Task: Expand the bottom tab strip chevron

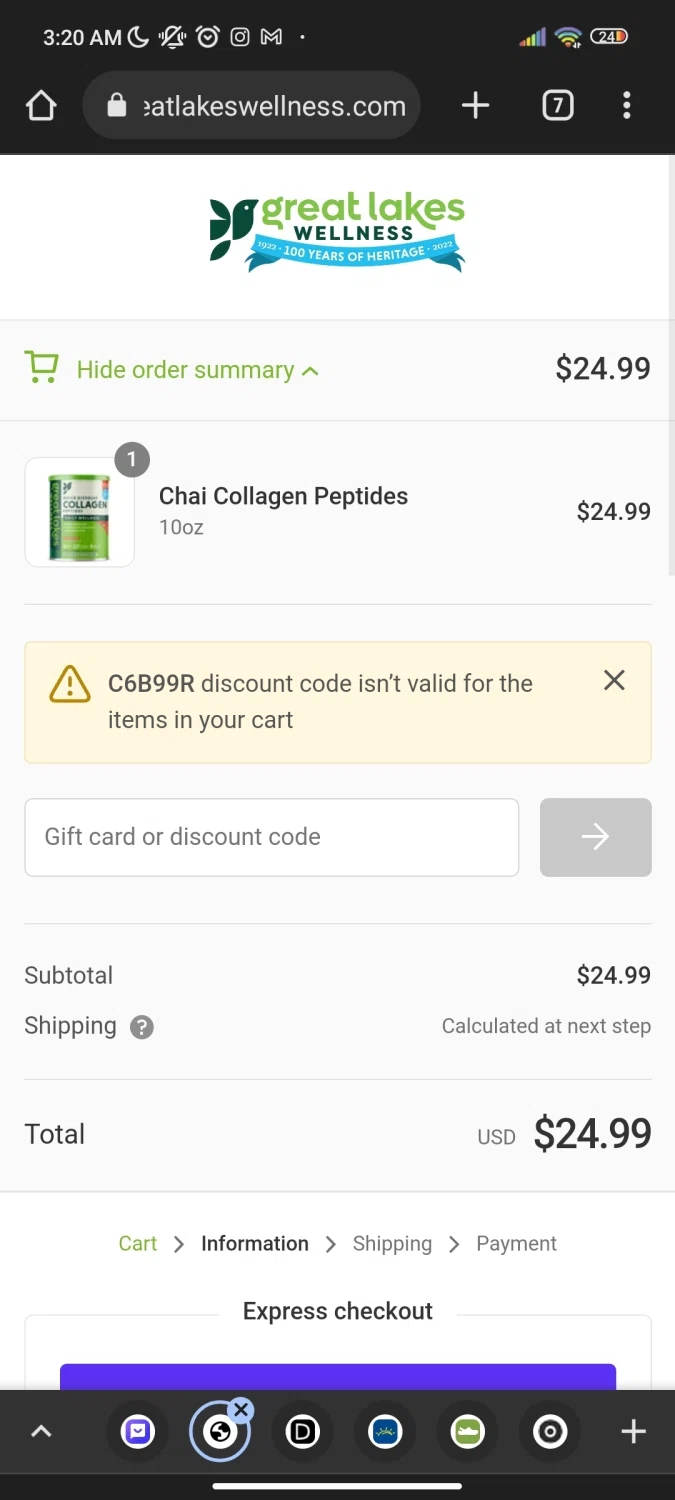Action: click(41, 1432)
